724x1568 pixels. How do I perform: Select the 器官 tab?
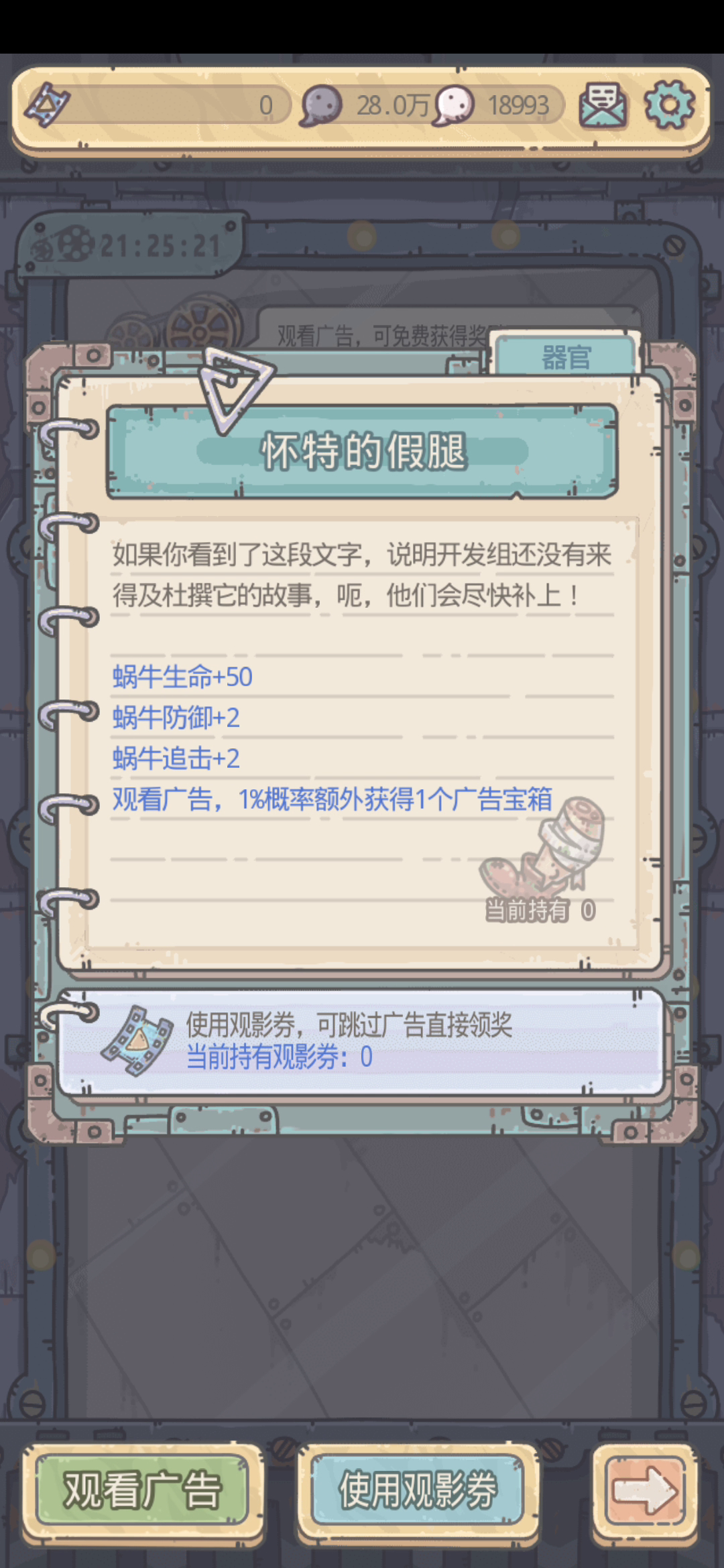(x=565, y=356)
